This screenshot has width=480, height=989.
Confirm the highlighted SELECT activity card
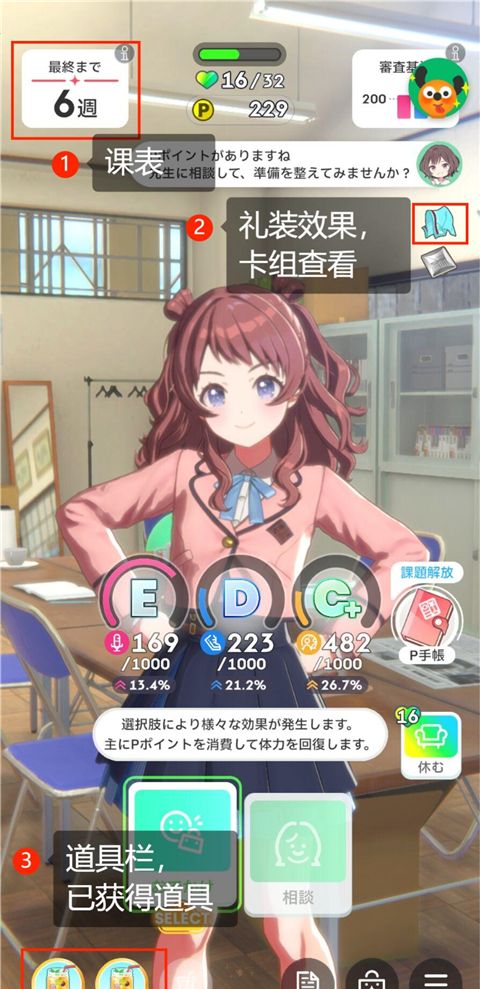tap(183, 853)
